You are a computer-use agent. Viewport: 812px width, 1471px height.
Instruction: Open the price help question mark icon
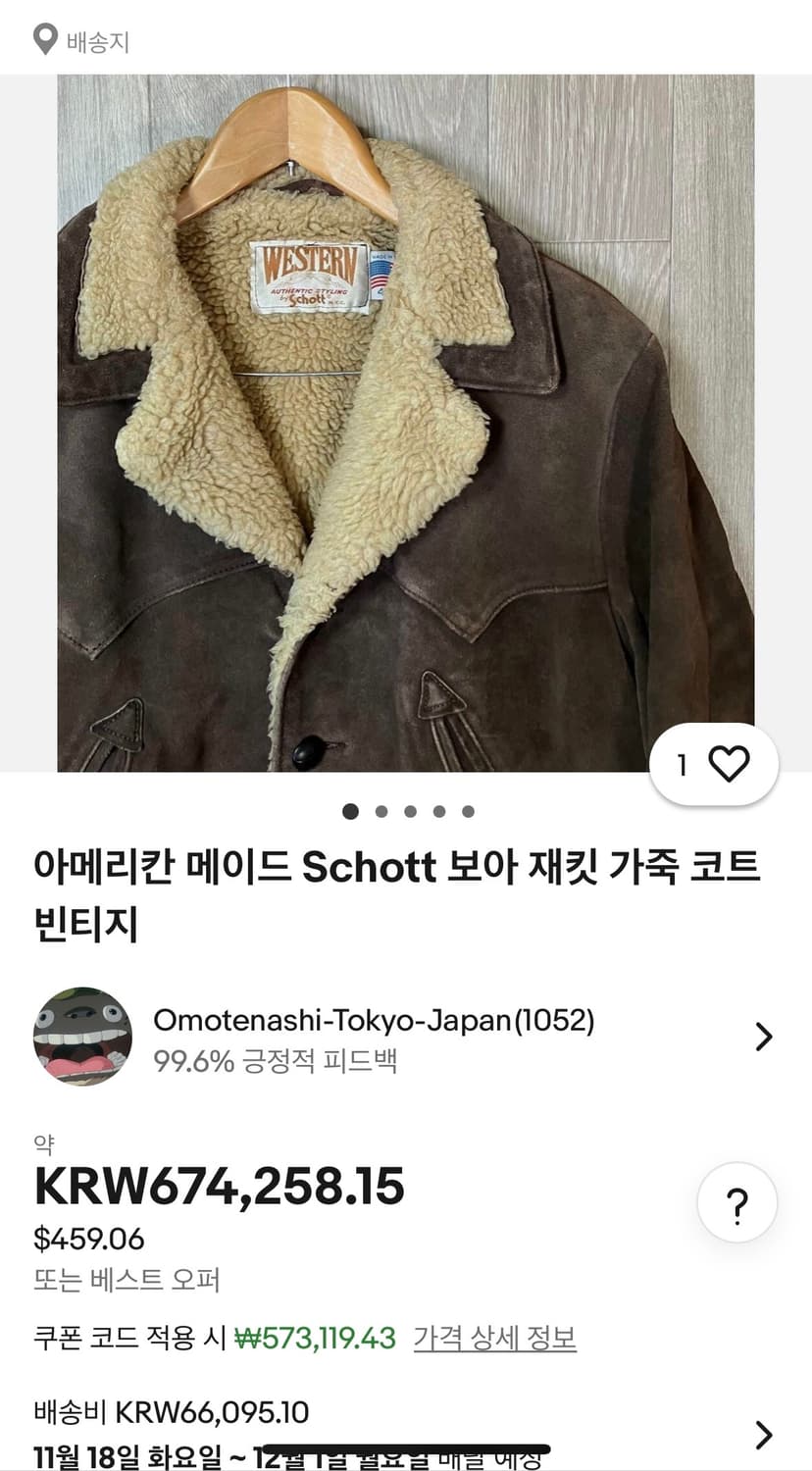[736, 1201]
